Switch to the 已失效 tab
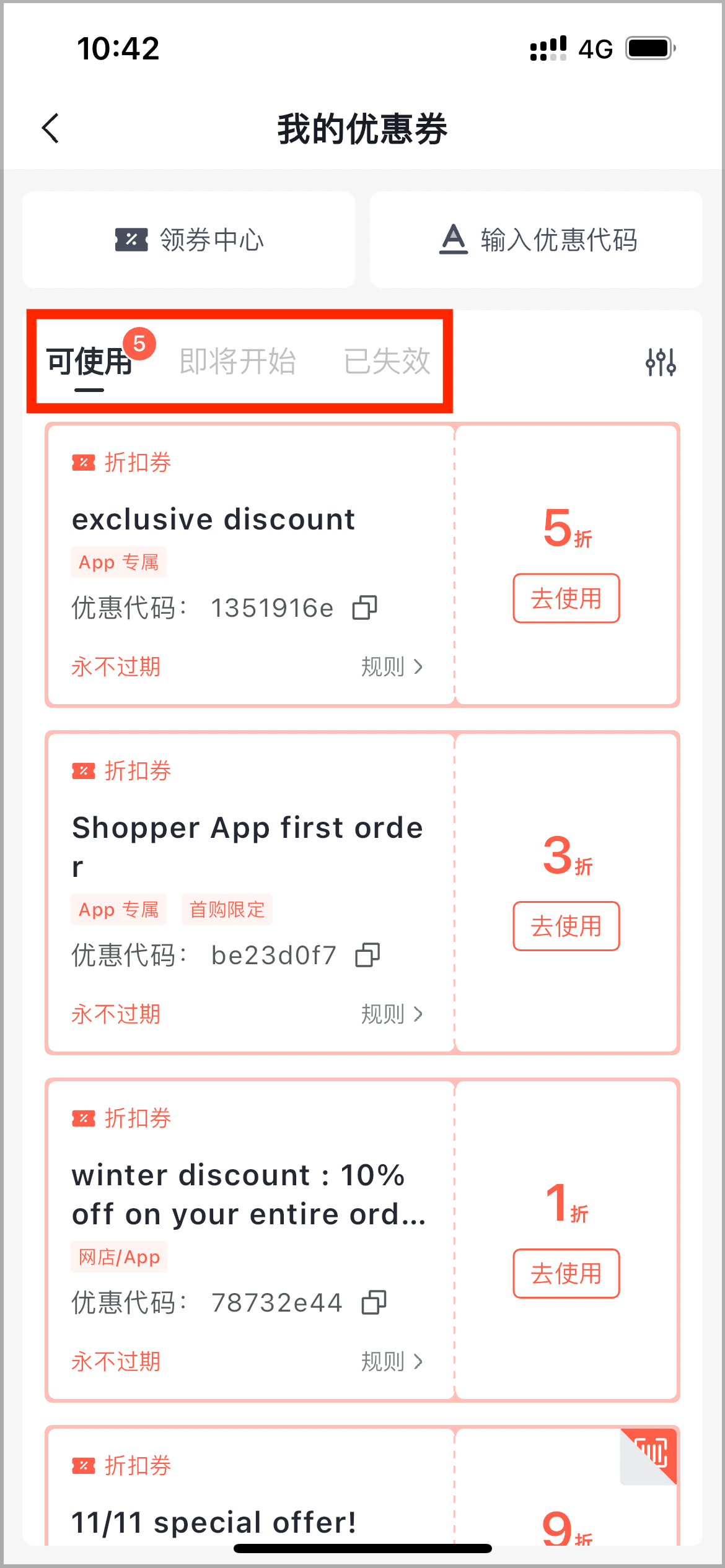The width and height of the screenshot is (725, 1568). click(x=387, y=362)
